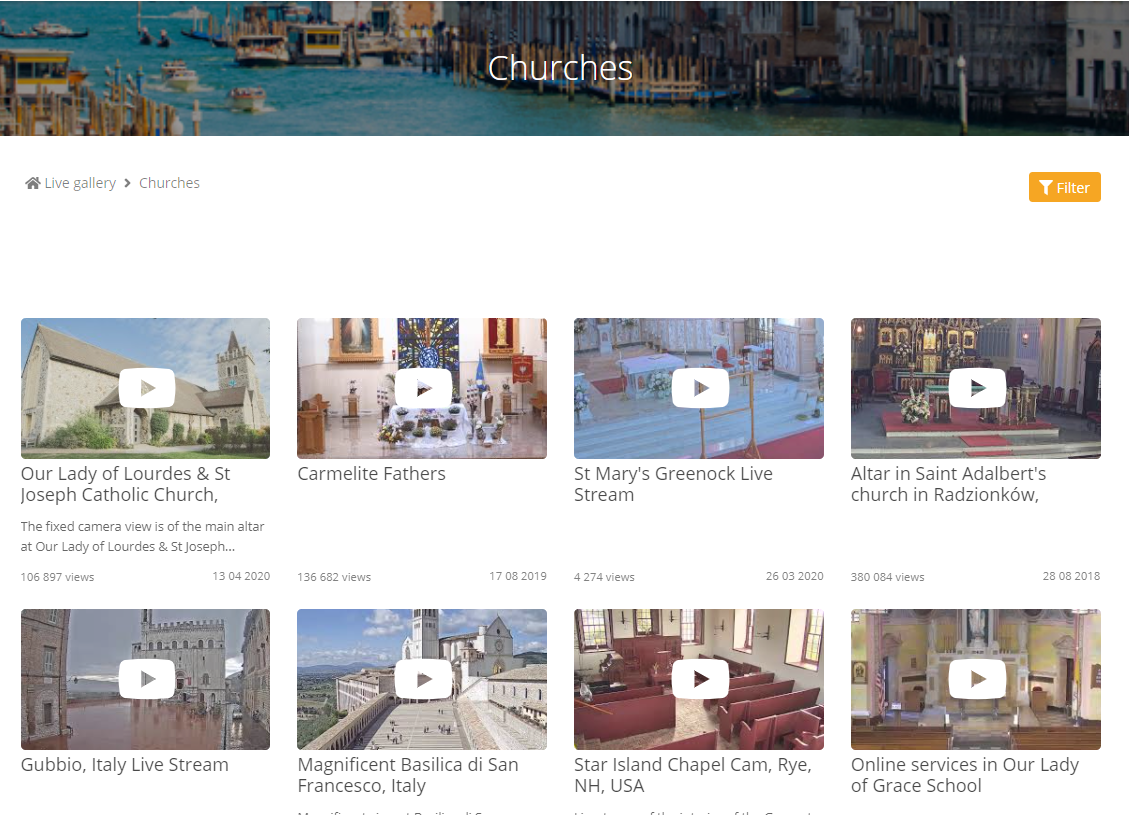Screen dimensions: 1129x815
Task: Open Our Lady of Lourdes & St Joseph stream
Action: [x=146, y=388]
